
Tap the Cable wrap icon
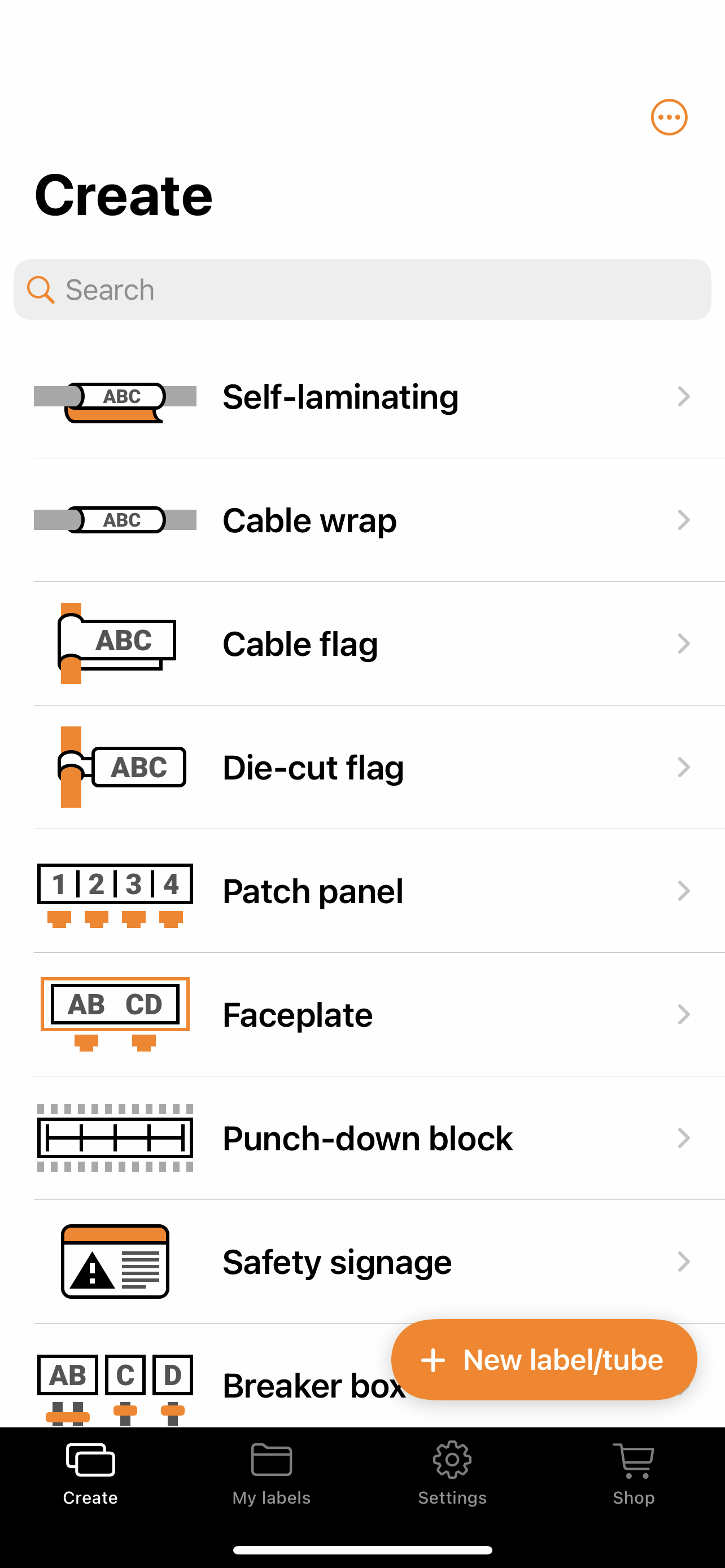[115, 520]
